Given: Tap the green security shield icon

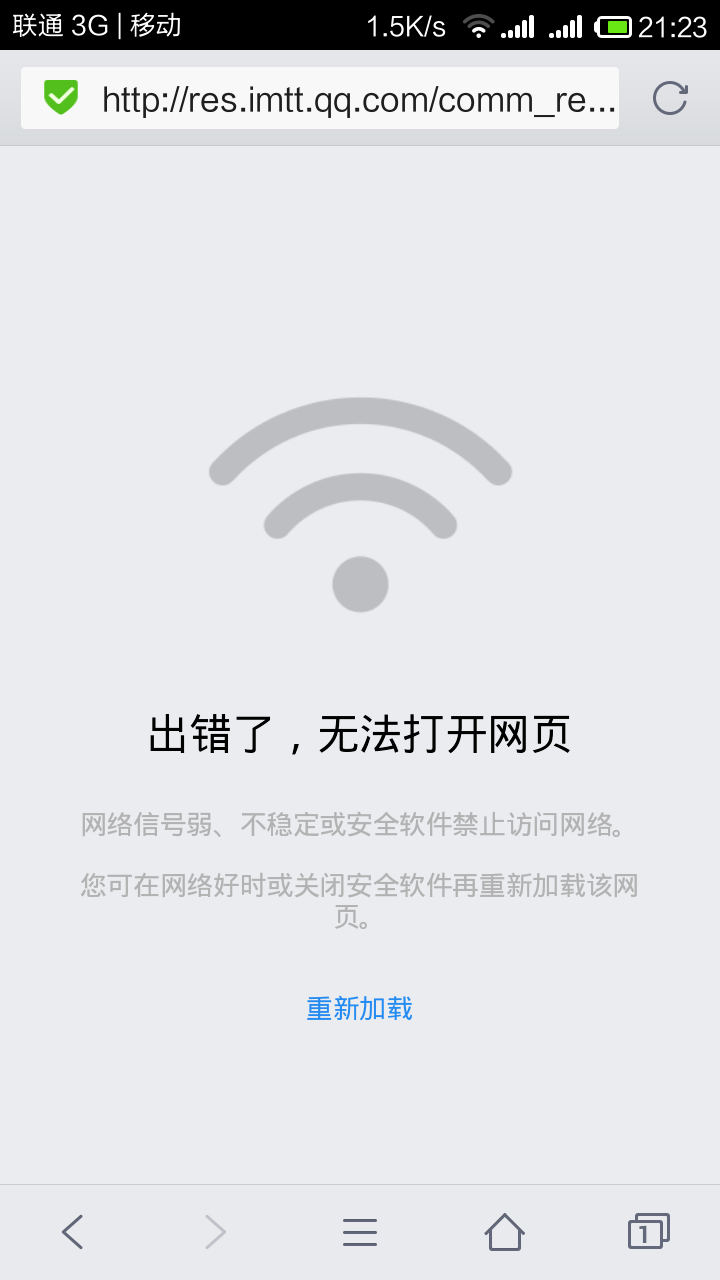Looking at the screenshot, I should pyautogui.click(x=61, y=98).
